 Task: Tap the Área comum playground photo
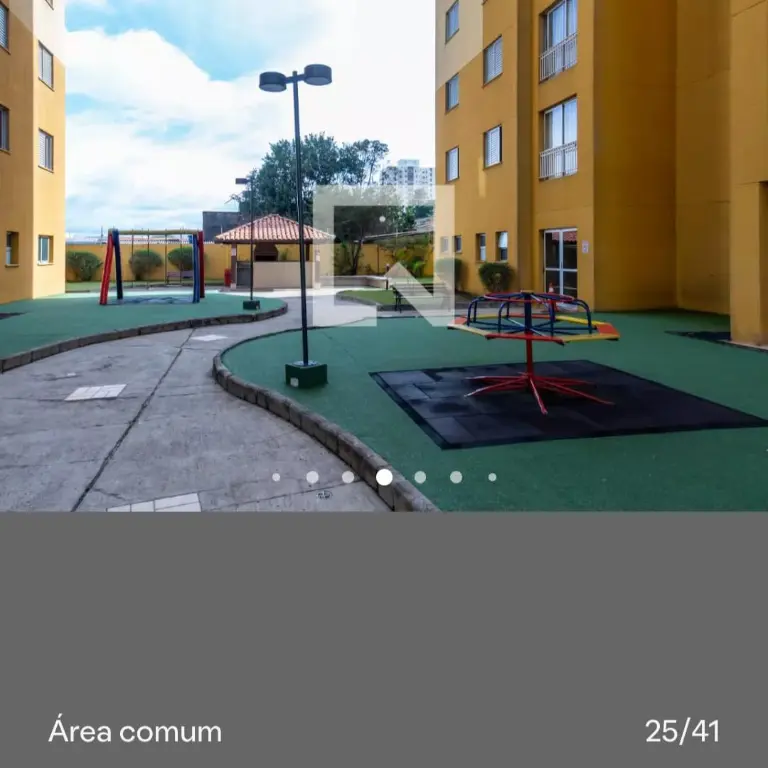pyautogui.click(x=384, y=255)
